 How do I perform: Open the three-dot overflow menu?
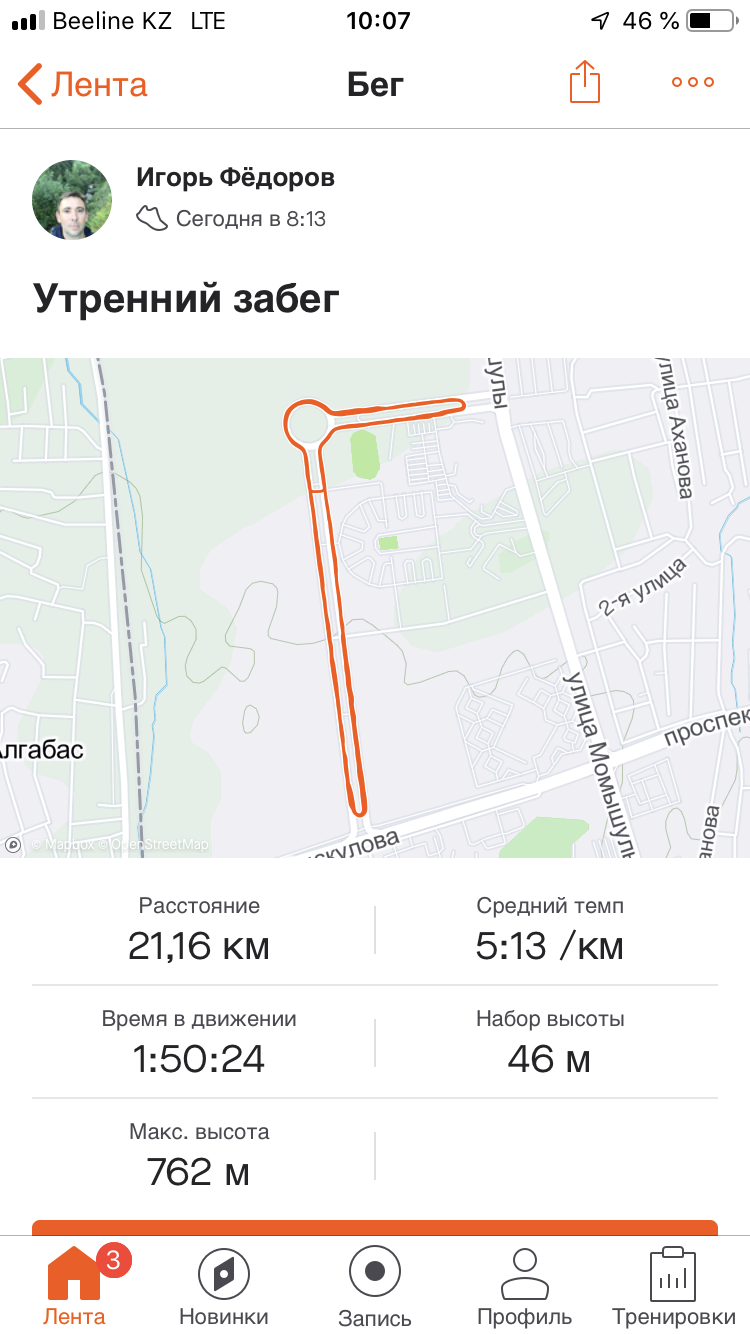[x=692, y=83]
